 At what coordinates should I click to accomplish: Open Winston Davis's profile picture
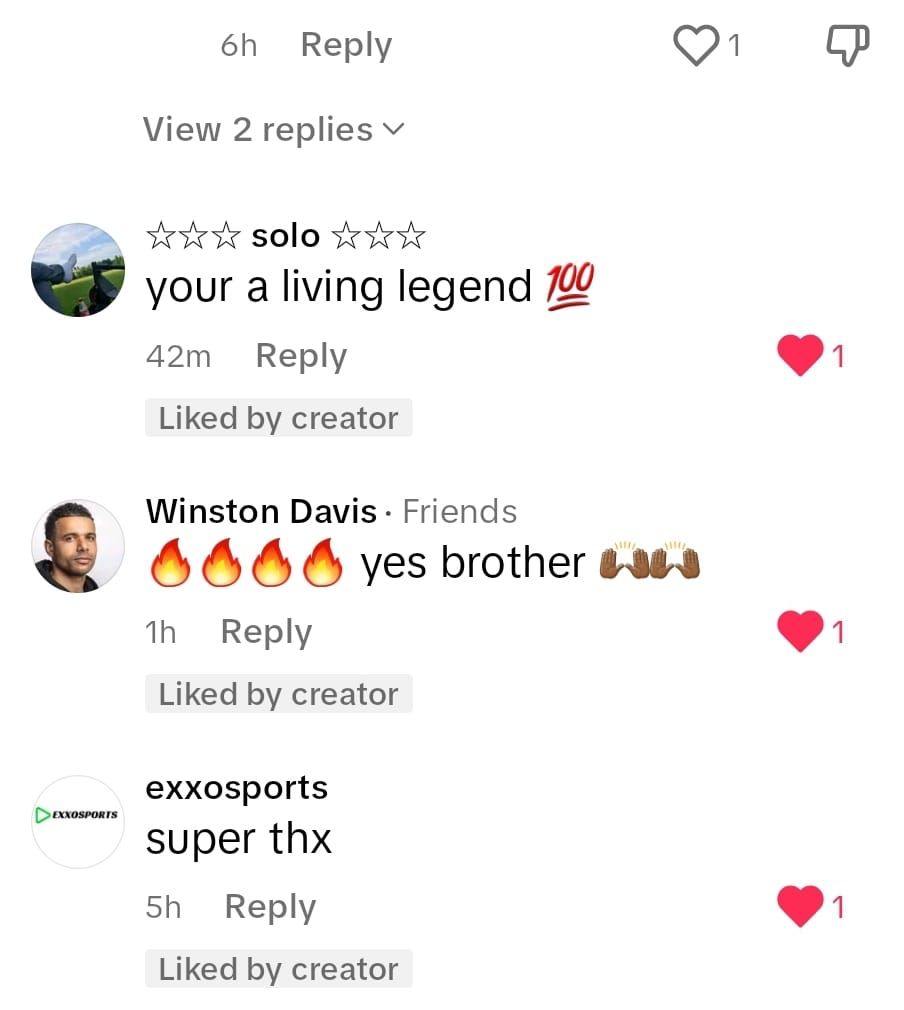[x=78, y=546]
